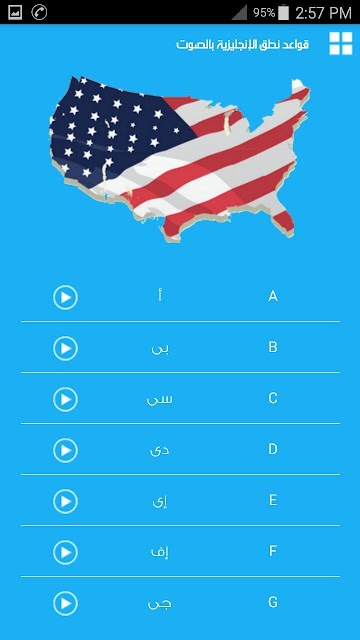This screenshot has height=640, width=360.
Task: Play the sound for letter C
Action: pos(65,399)
